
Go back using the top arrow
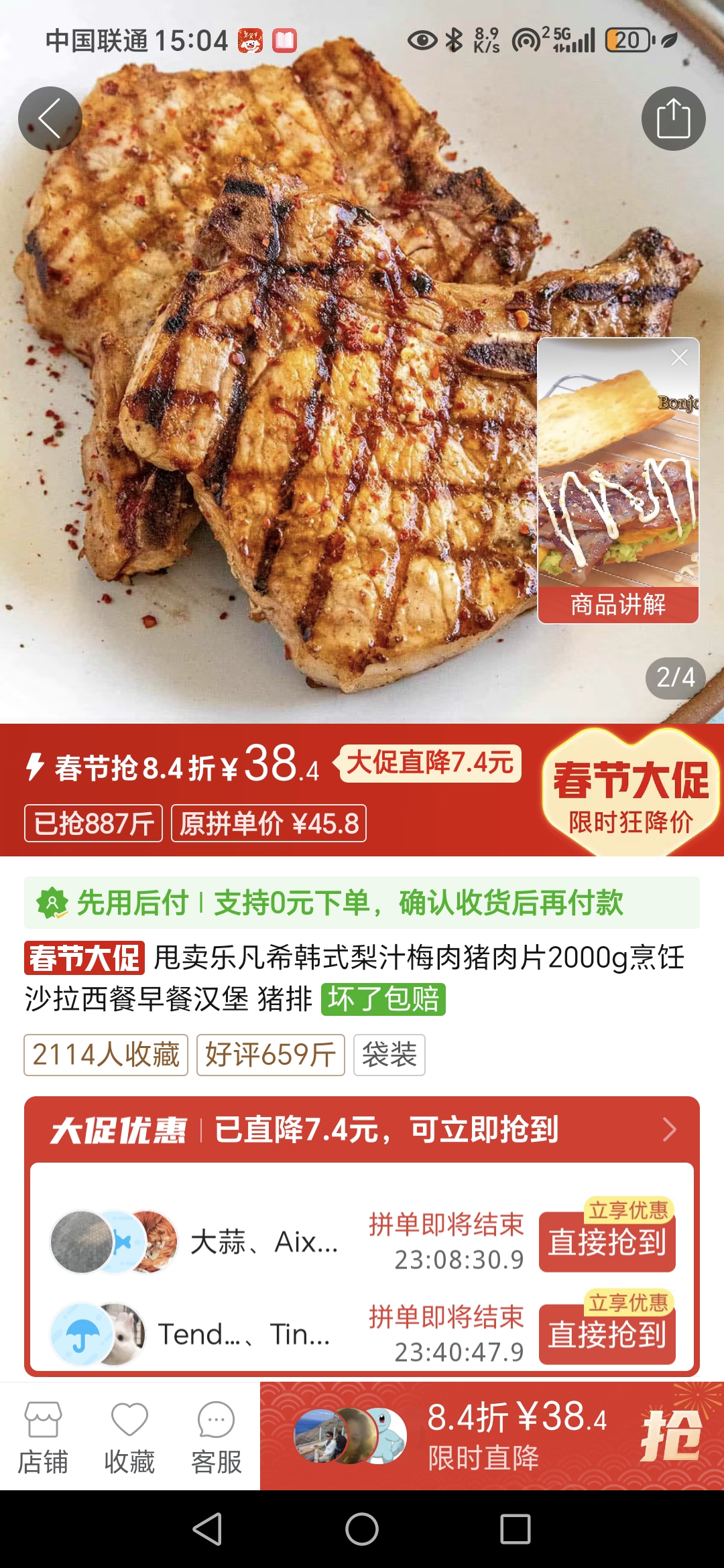pyautogui.click(x=50, y=119)
